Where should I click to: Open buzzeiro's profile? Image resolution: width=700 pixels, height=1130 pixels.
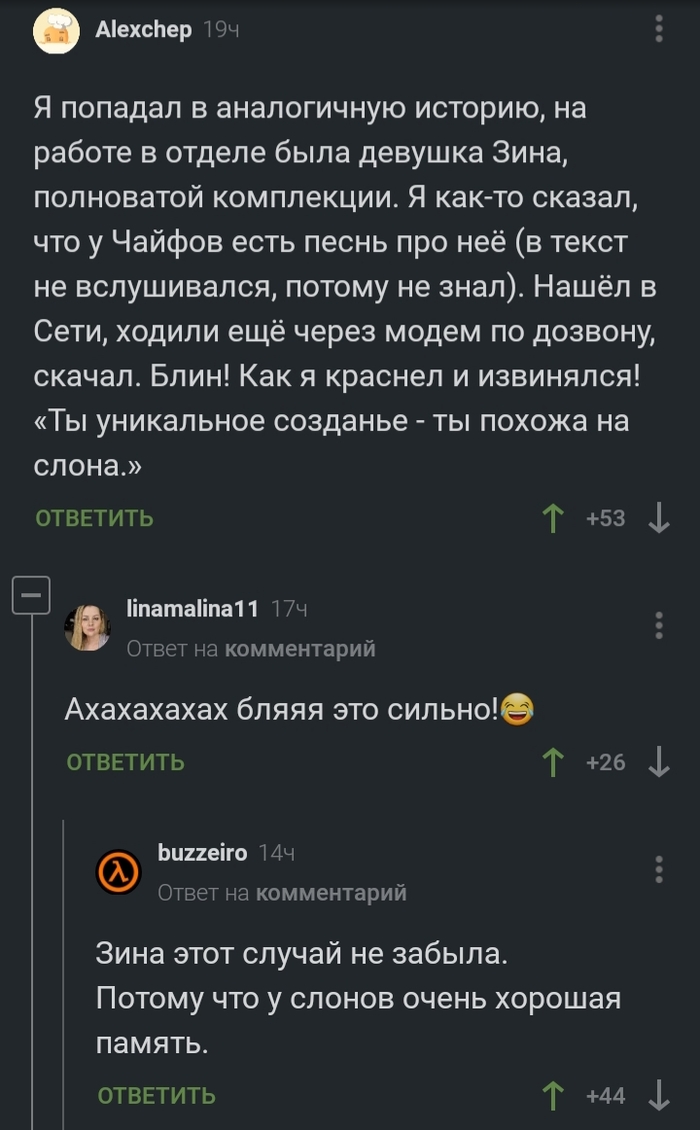(202, 853)
